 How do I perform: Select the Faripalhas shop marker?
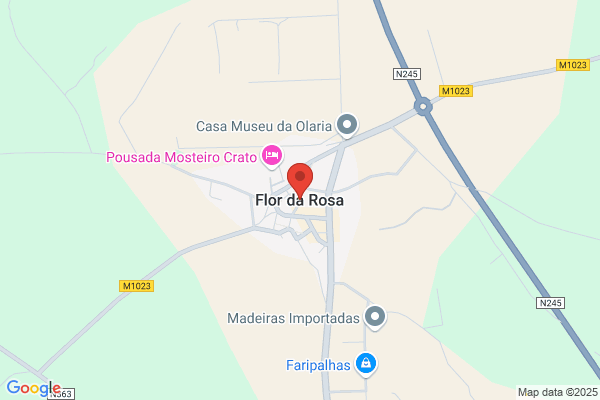(x=366, y=364)
